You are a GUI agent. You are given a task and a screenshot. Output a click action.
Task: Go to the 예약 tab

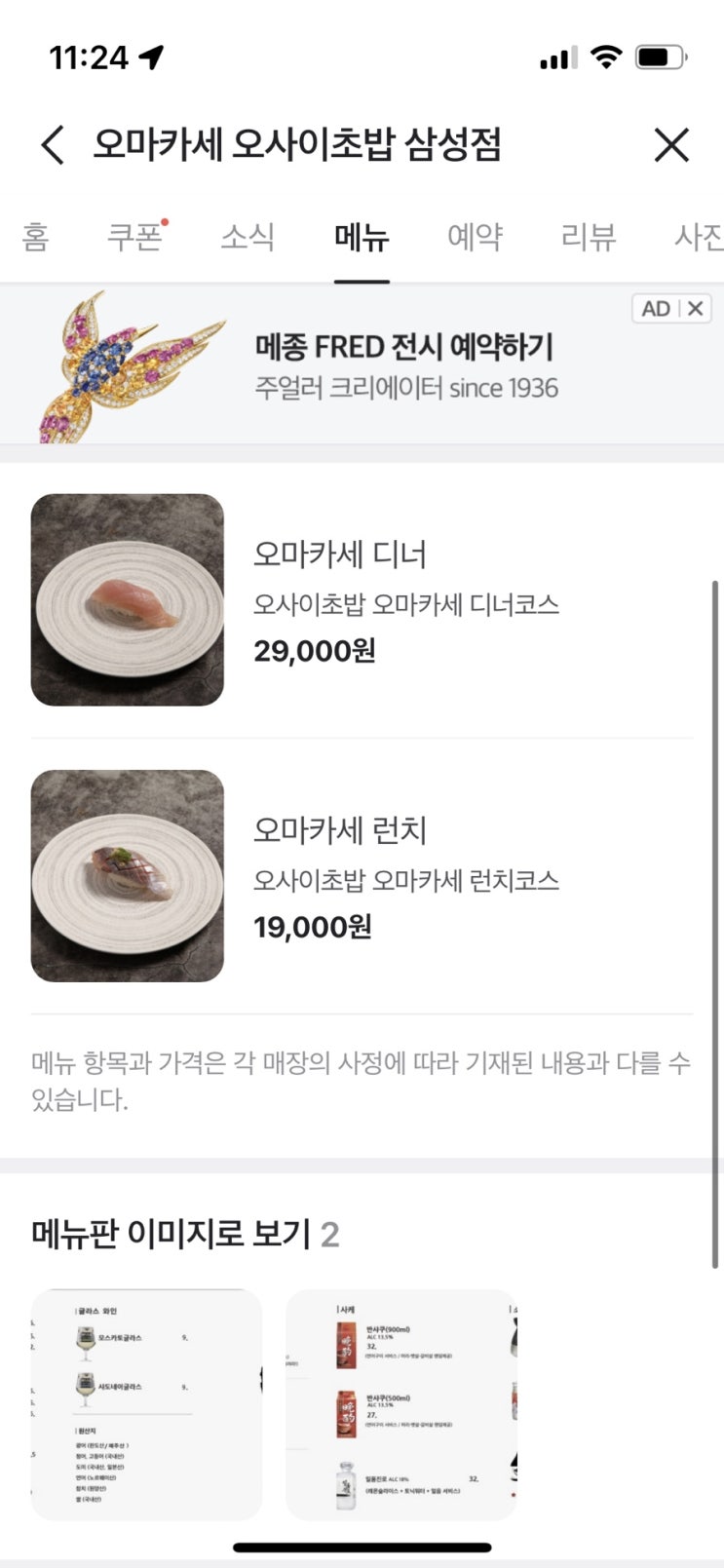[x=475, y=237]
